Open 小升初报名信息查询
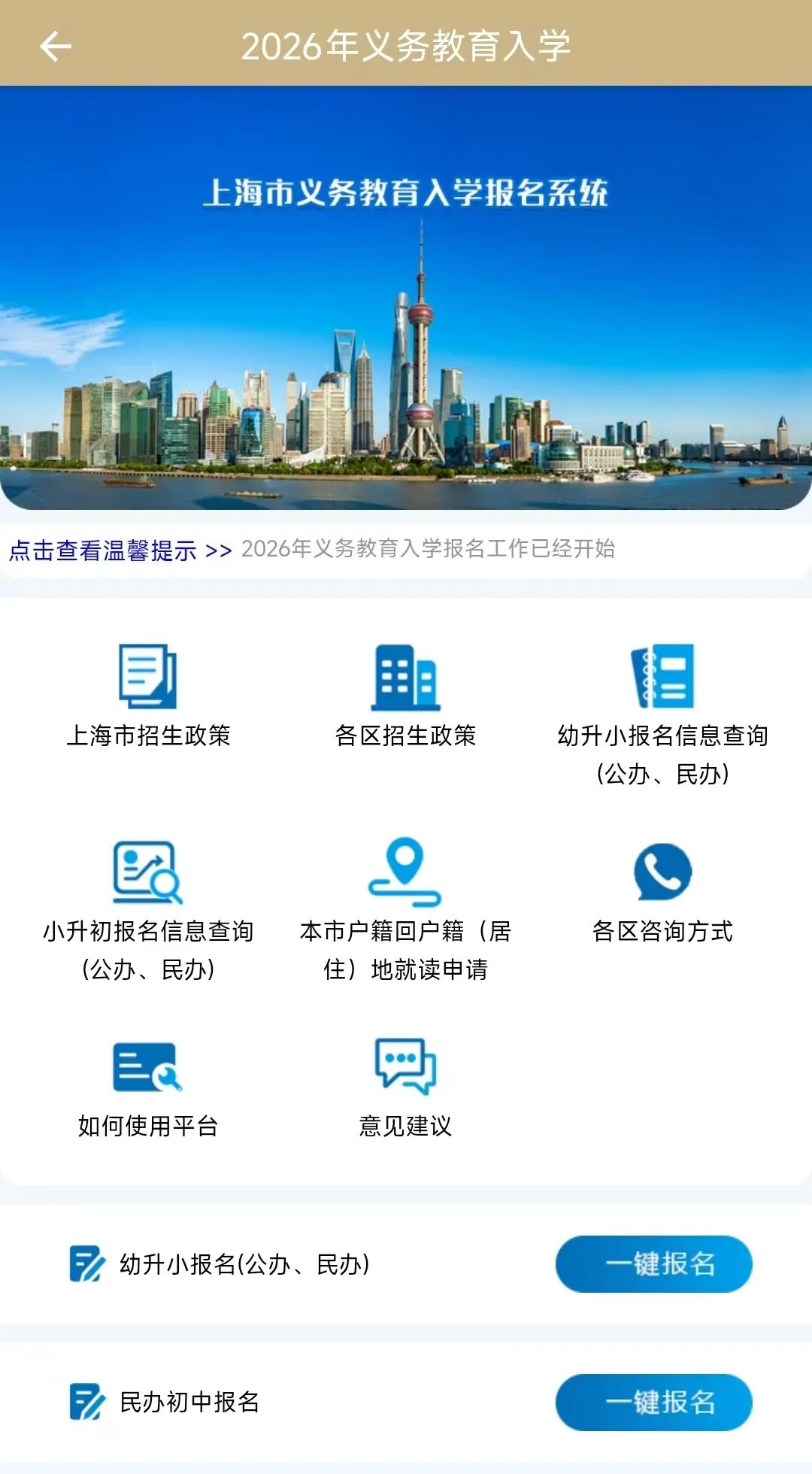The height and width of the screenshot is (1474, 812). coord(148,906)
